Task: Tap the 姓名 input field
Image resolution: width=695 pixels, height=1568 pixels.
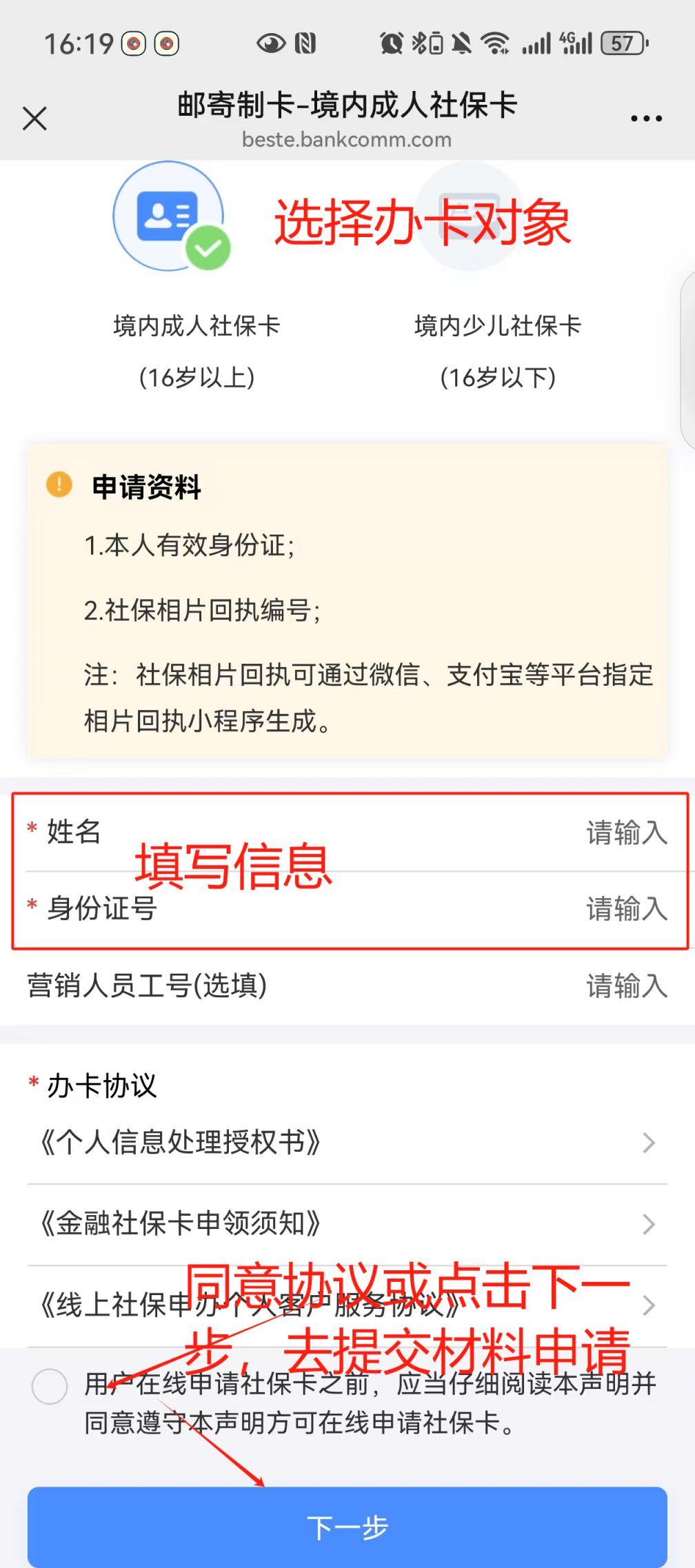Action: coord(347,833)
